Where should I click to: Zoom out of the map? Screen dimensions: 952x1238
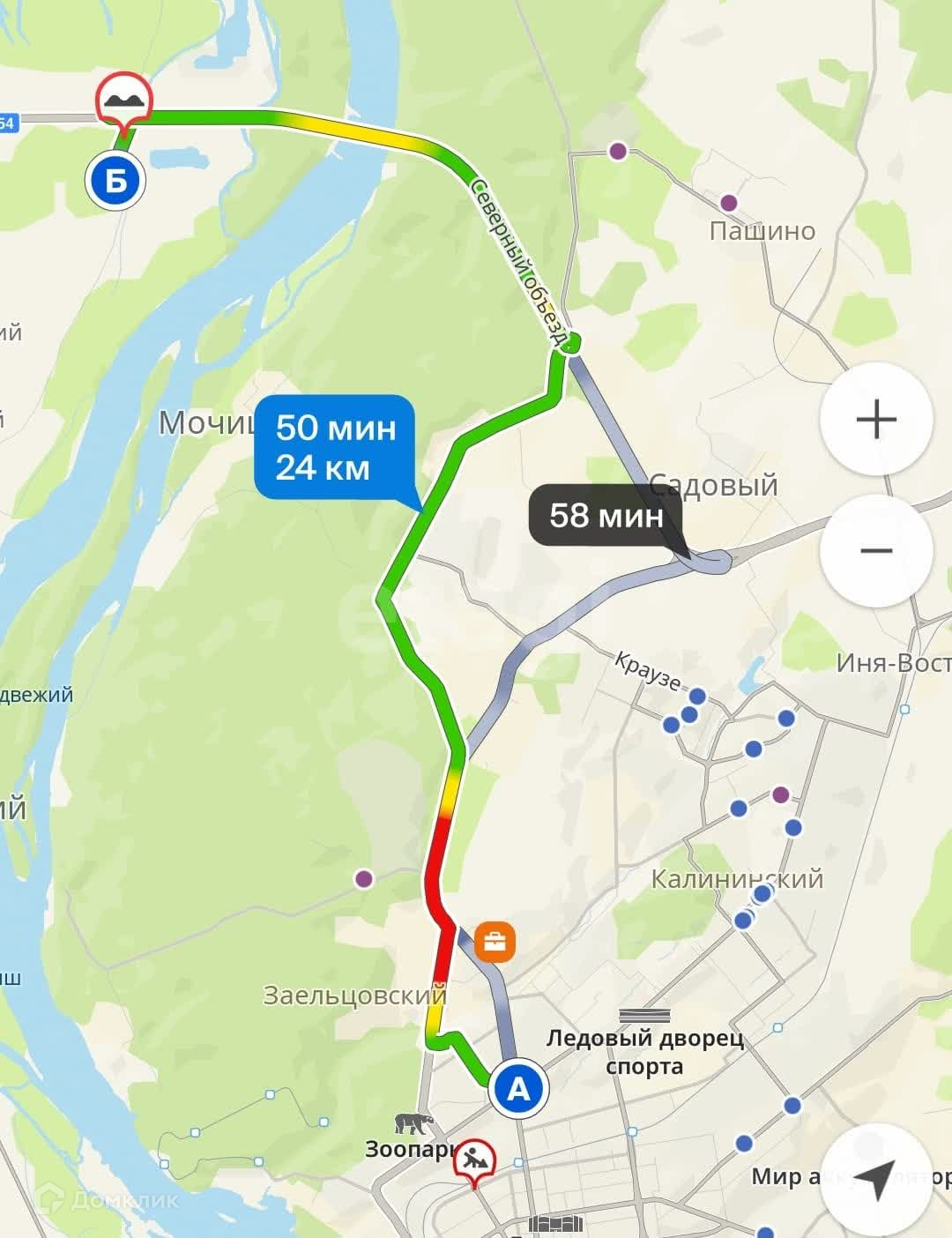click(876, 551)
